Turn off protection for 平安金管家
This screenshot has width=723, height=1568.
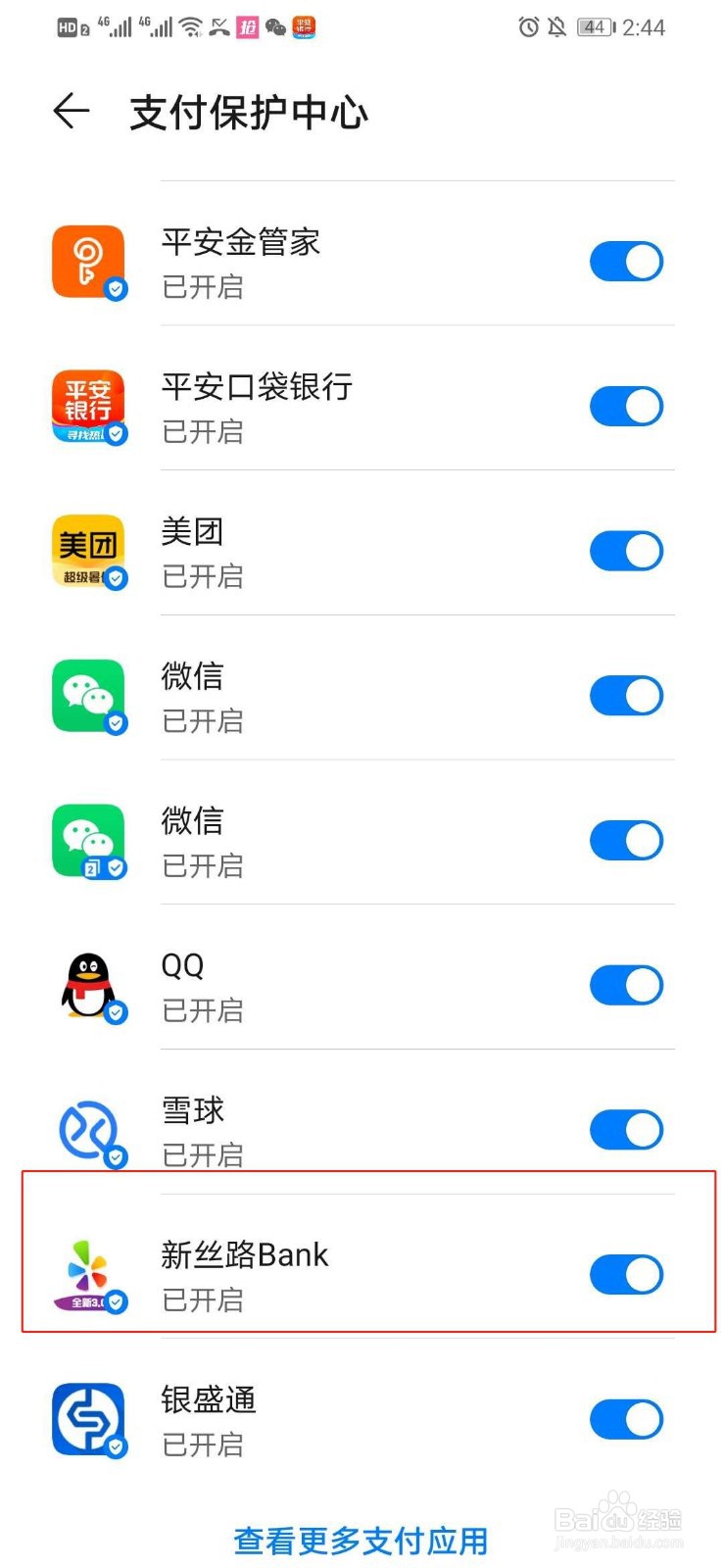coord(626,262)
